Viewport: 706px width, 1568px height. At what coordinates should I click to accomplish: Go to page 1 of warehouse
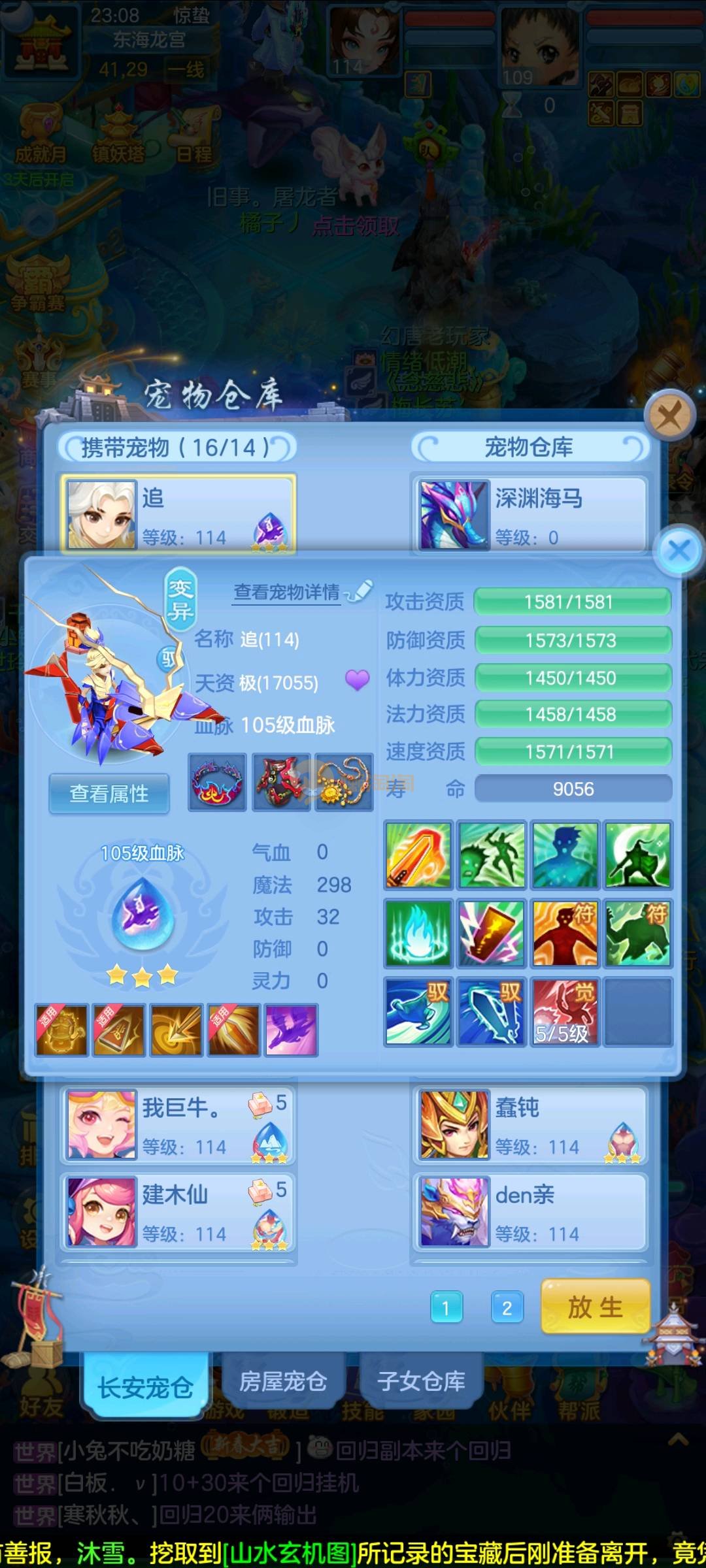446,1307
